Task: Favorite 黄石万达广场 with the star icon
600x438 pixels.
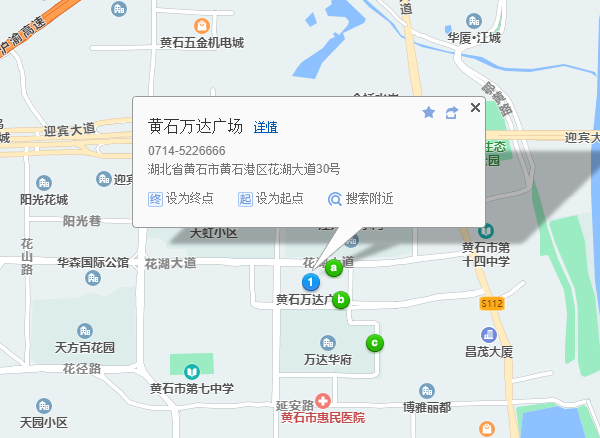Action: (x=429, y=112)
